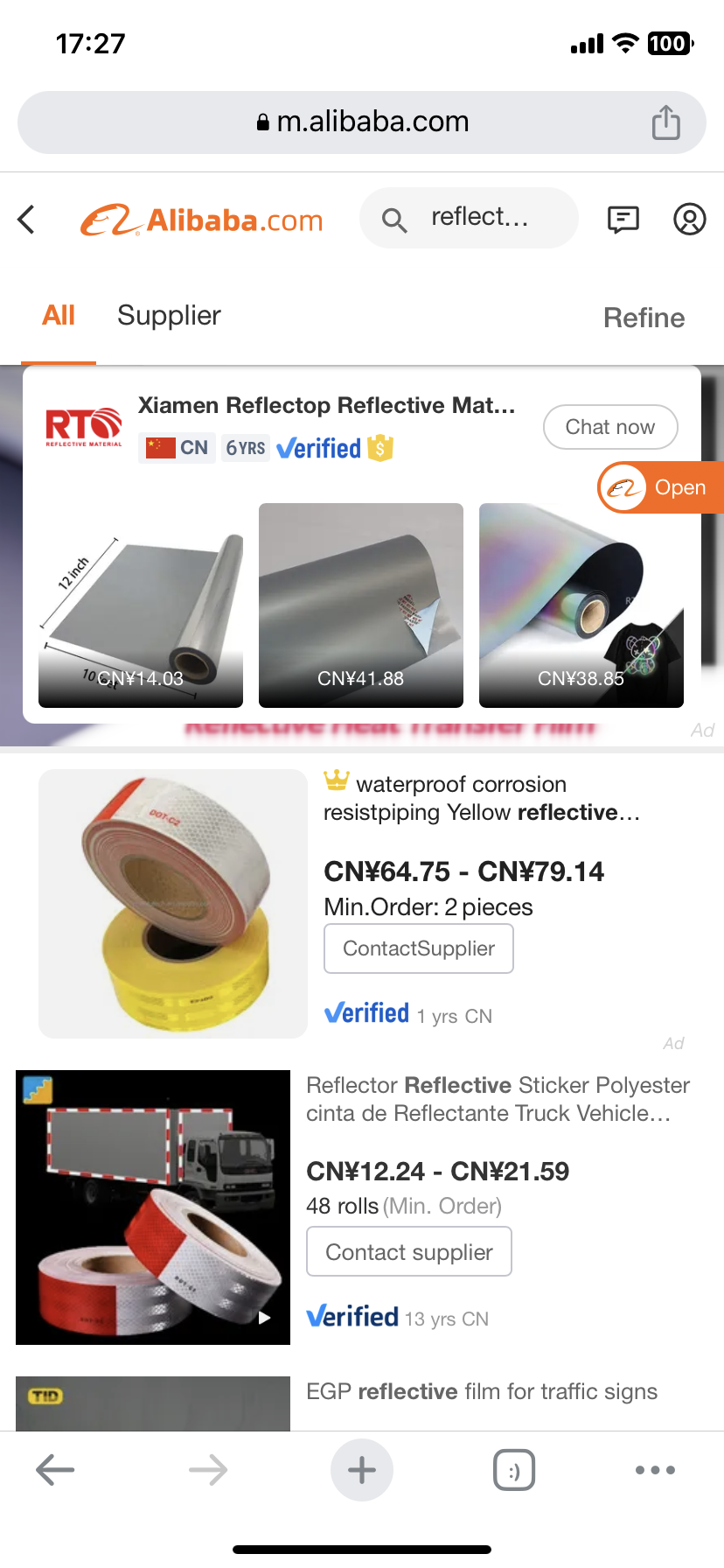Open the browser's three-dot menu
This screenshot has height=1568, width=724.
point(655,1470)
